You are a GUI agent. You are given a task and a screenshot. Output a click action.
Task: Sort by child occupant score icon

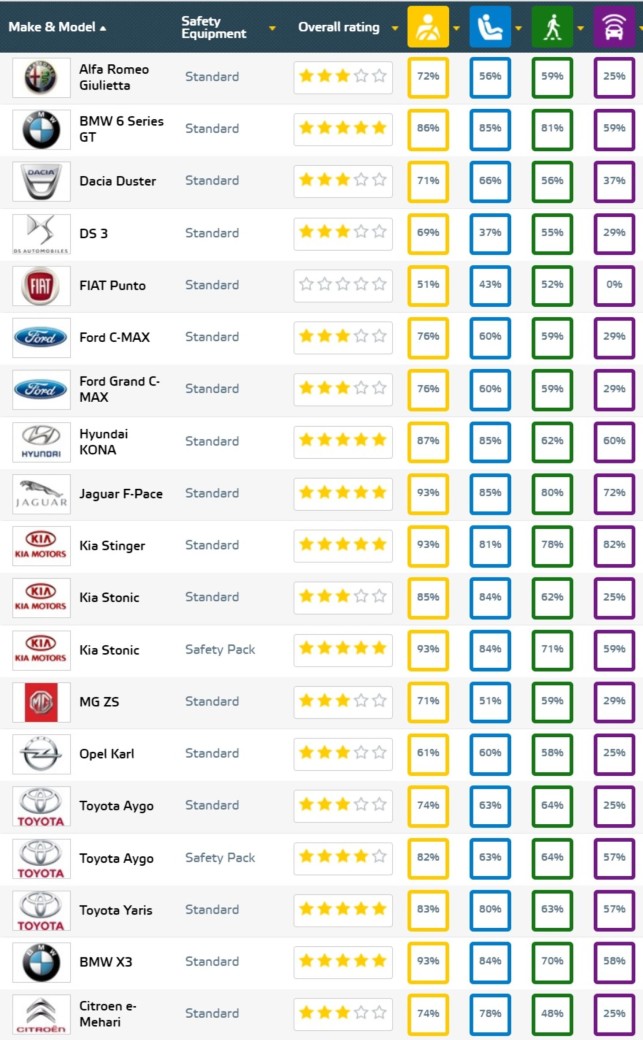[490, 27]
